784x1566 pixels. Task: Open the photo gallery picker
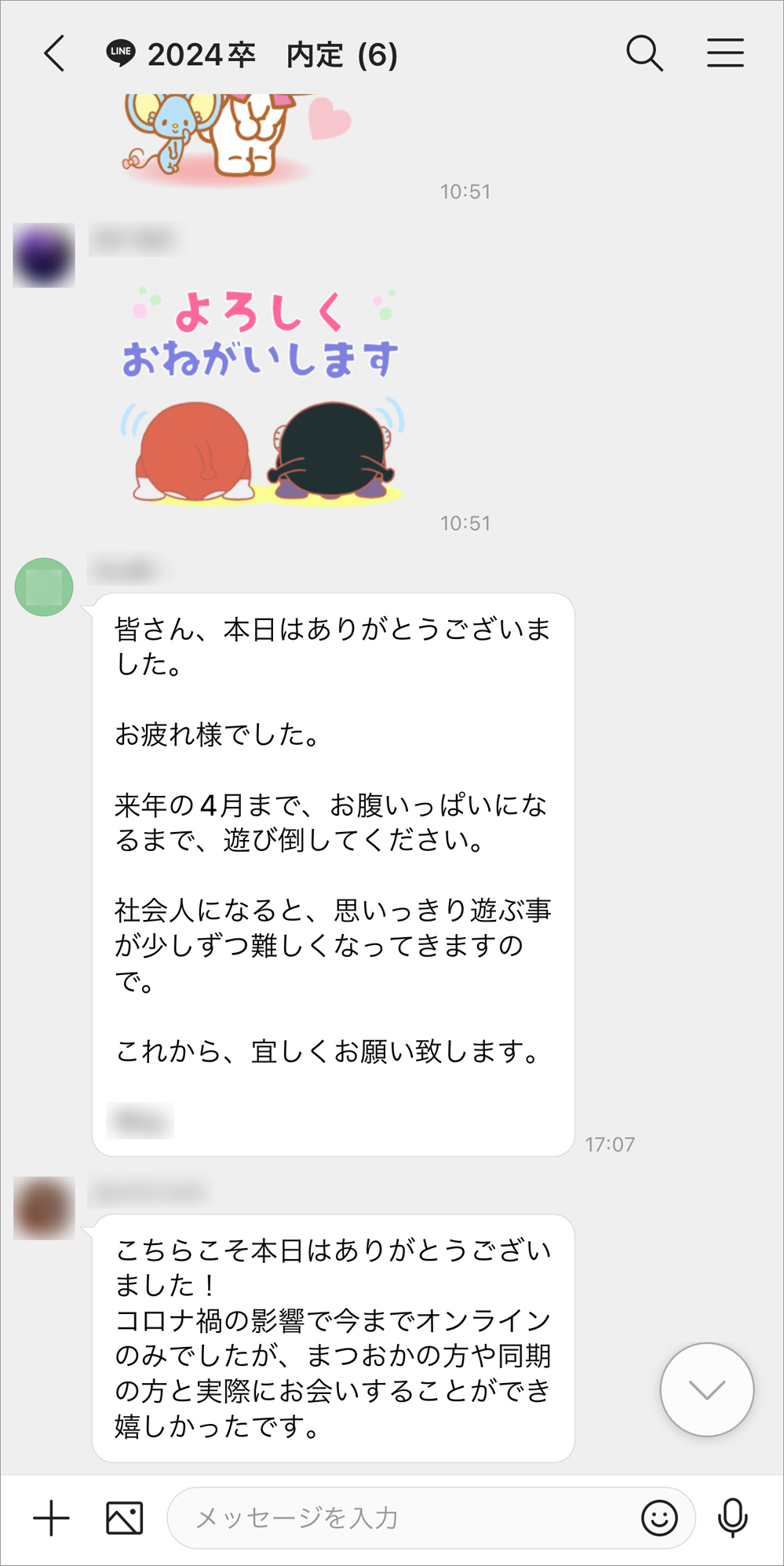pyautogui.click(x=125, y=1517)
